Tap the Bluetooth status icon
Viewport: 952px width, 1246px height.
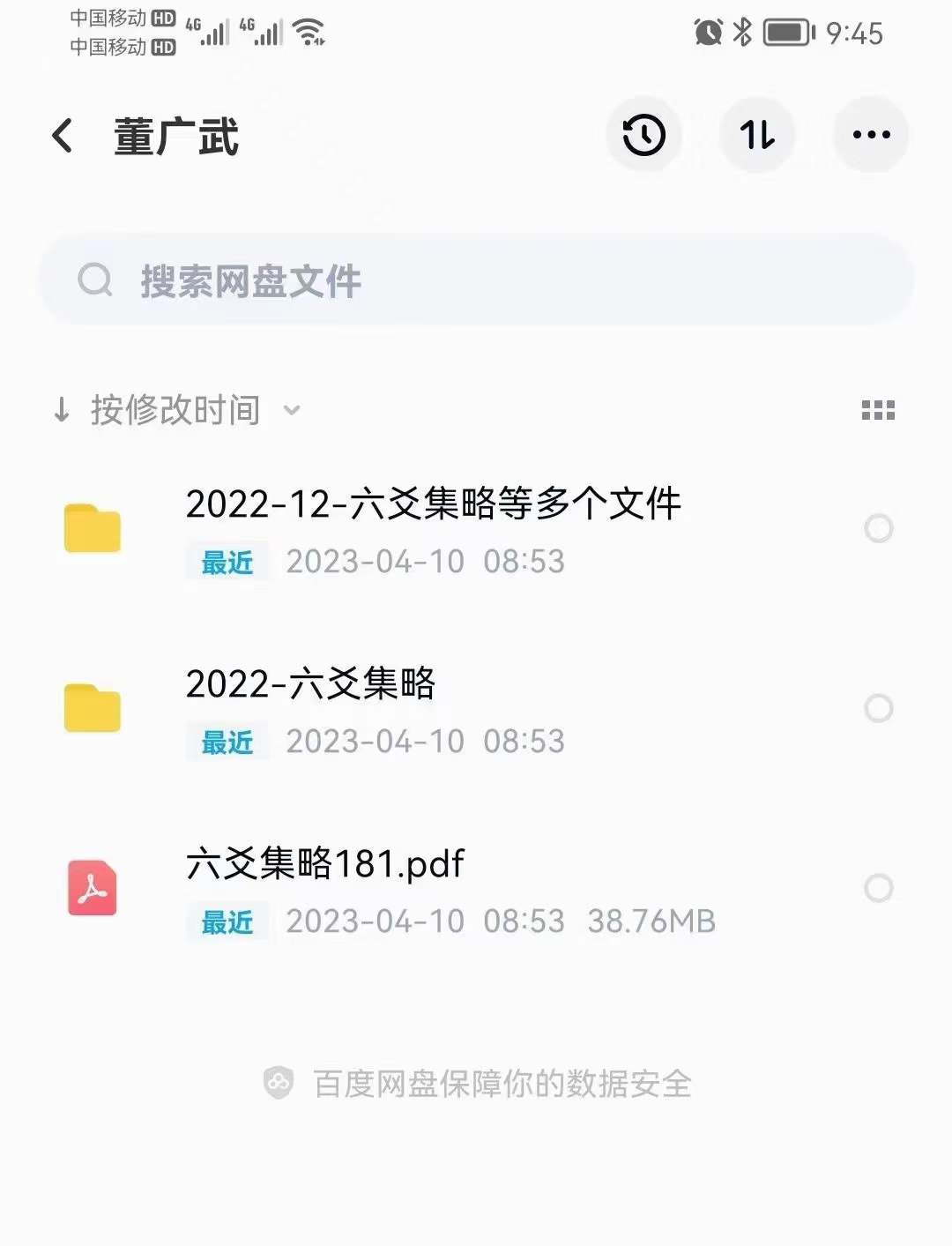tap(743, 30)
